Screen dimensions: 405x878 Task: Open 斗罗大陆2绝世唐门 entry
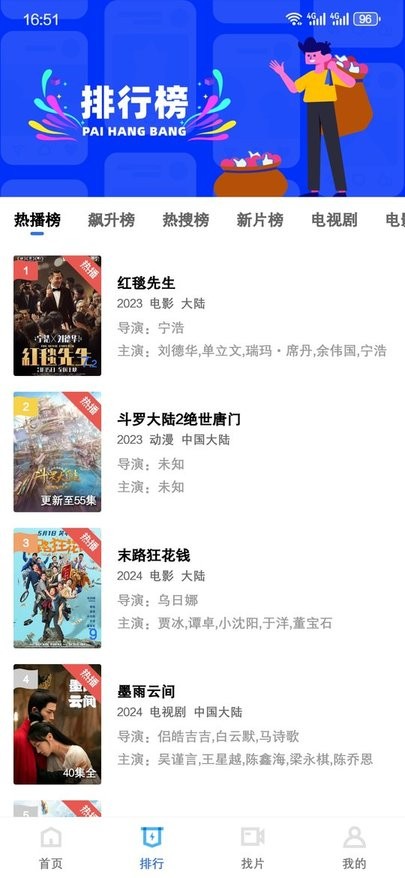point(202,452)
